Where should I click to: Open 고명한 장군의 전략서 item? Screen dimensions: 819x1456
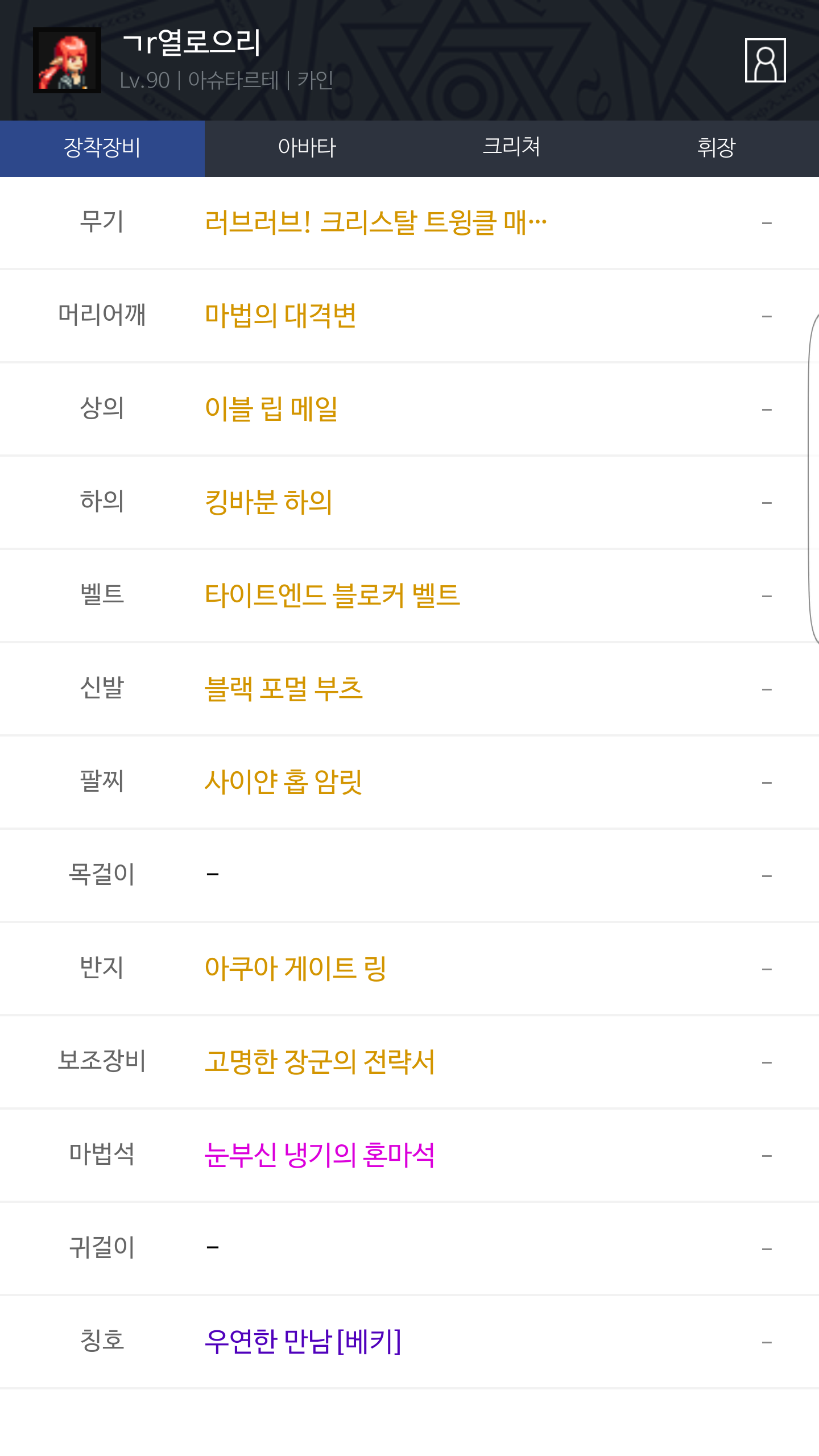[x=320, y=1062]
